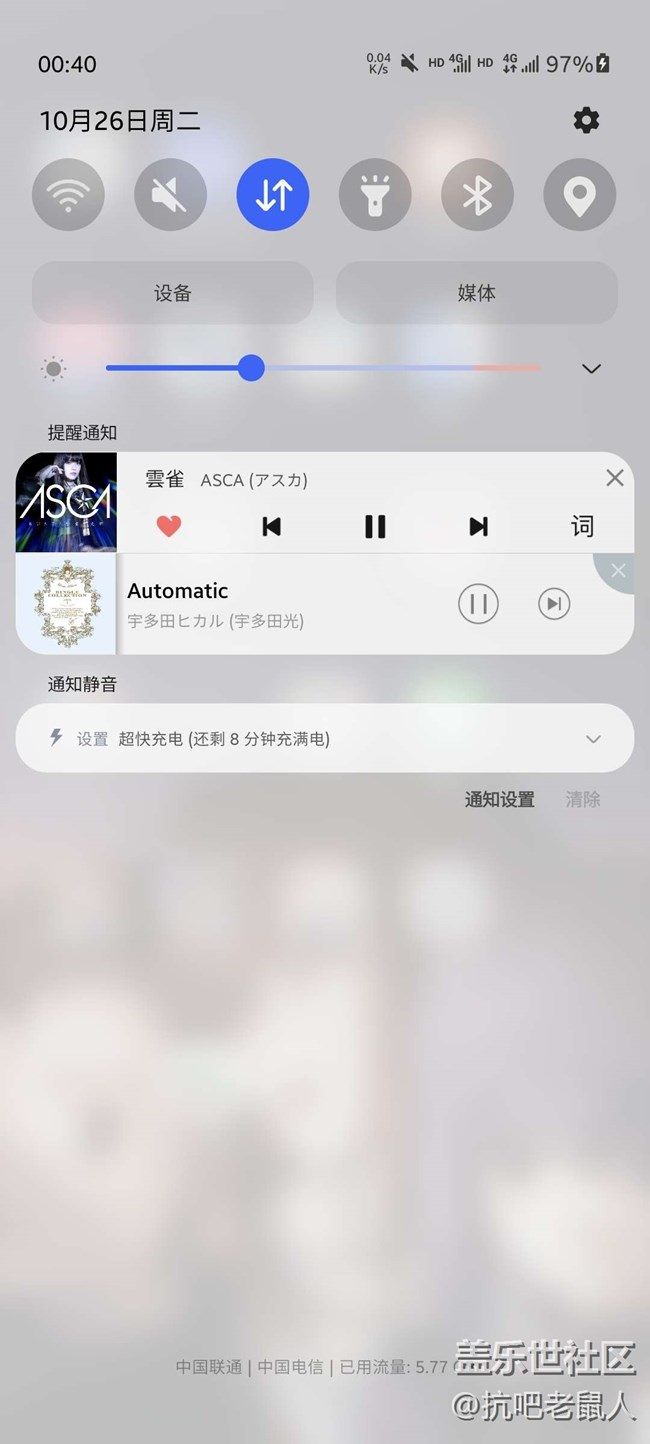Open the 媒体 media panel
Image resolution: width=650 pixels, height=1444 pixels.
476,293
